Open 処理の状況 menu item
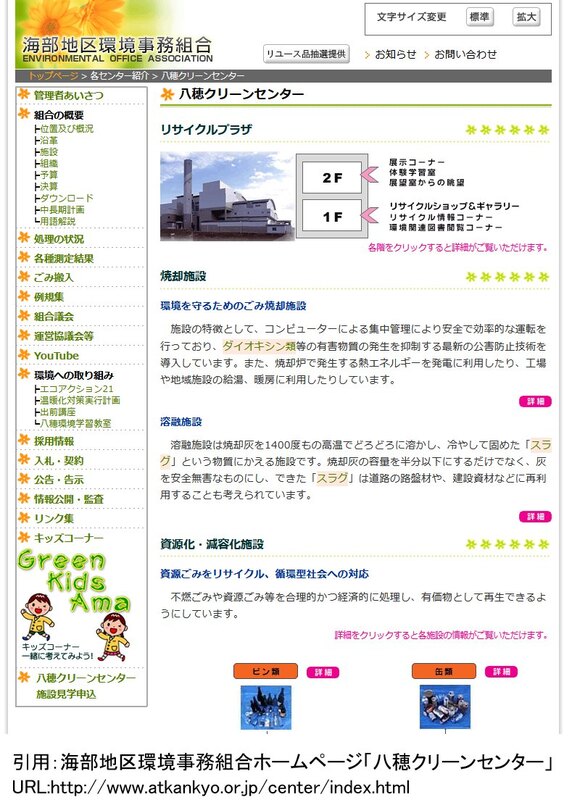The image size is (572, 800). 59,239
